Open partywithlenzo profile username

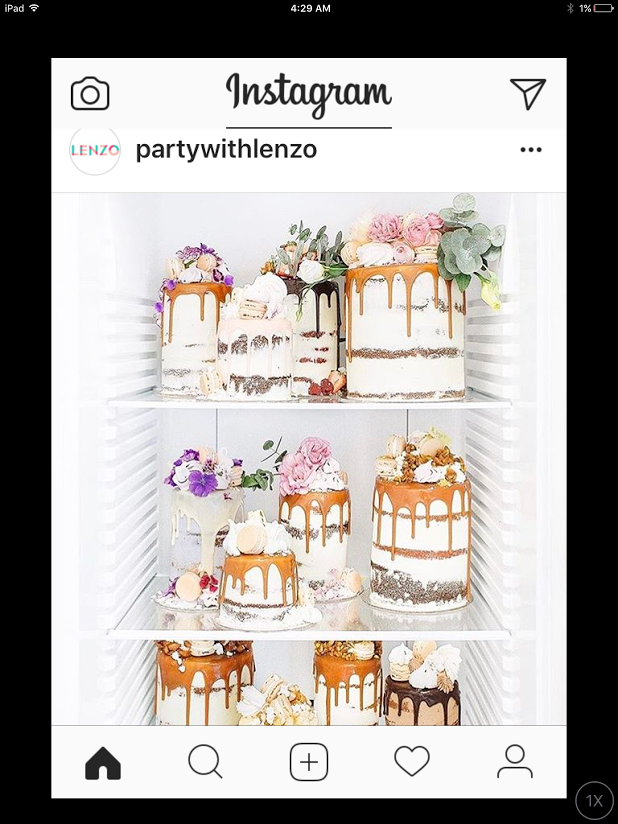226,150
